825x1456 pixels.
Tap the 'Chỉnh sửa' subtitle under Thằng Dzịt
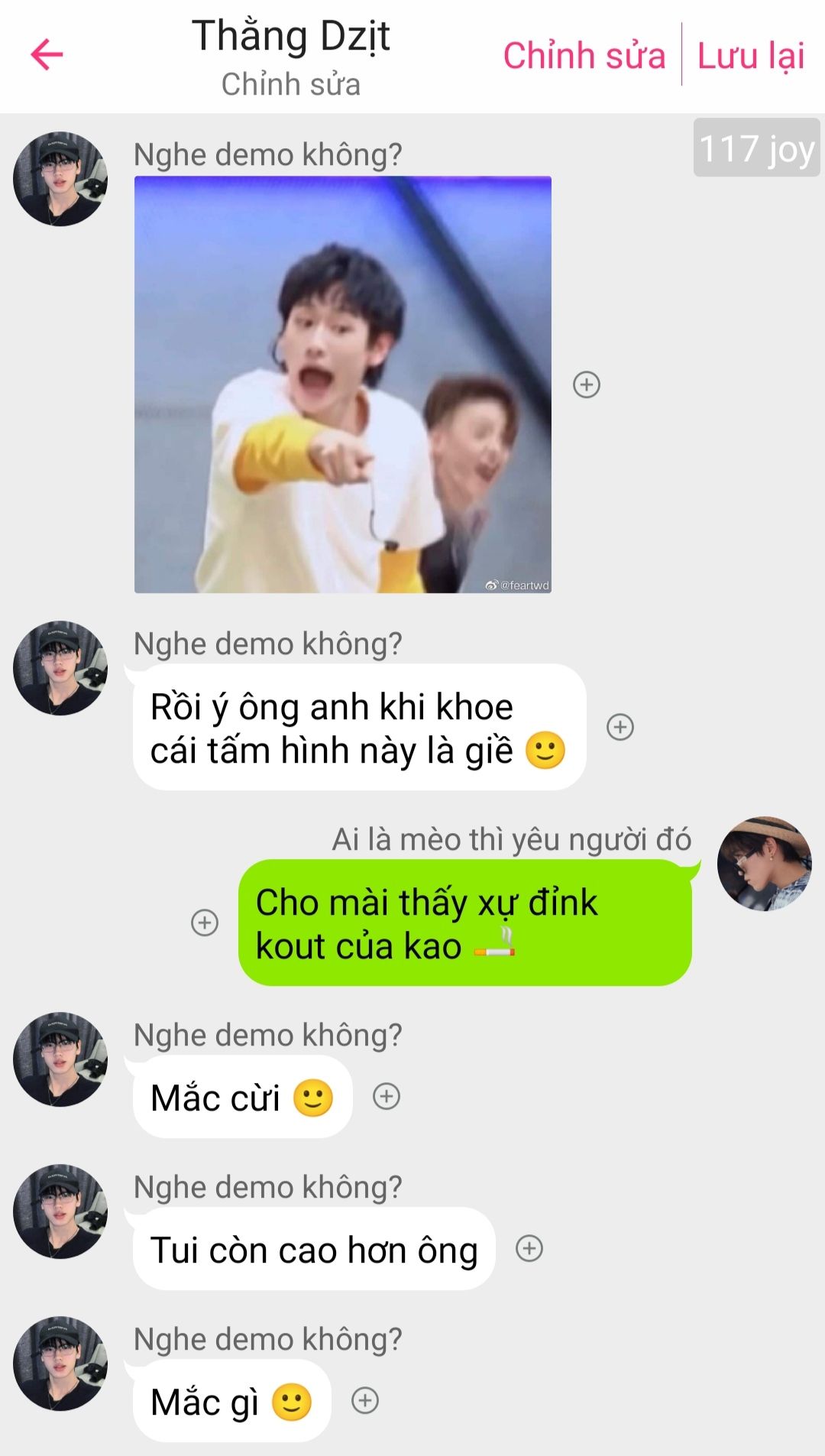tap(291, 84)
